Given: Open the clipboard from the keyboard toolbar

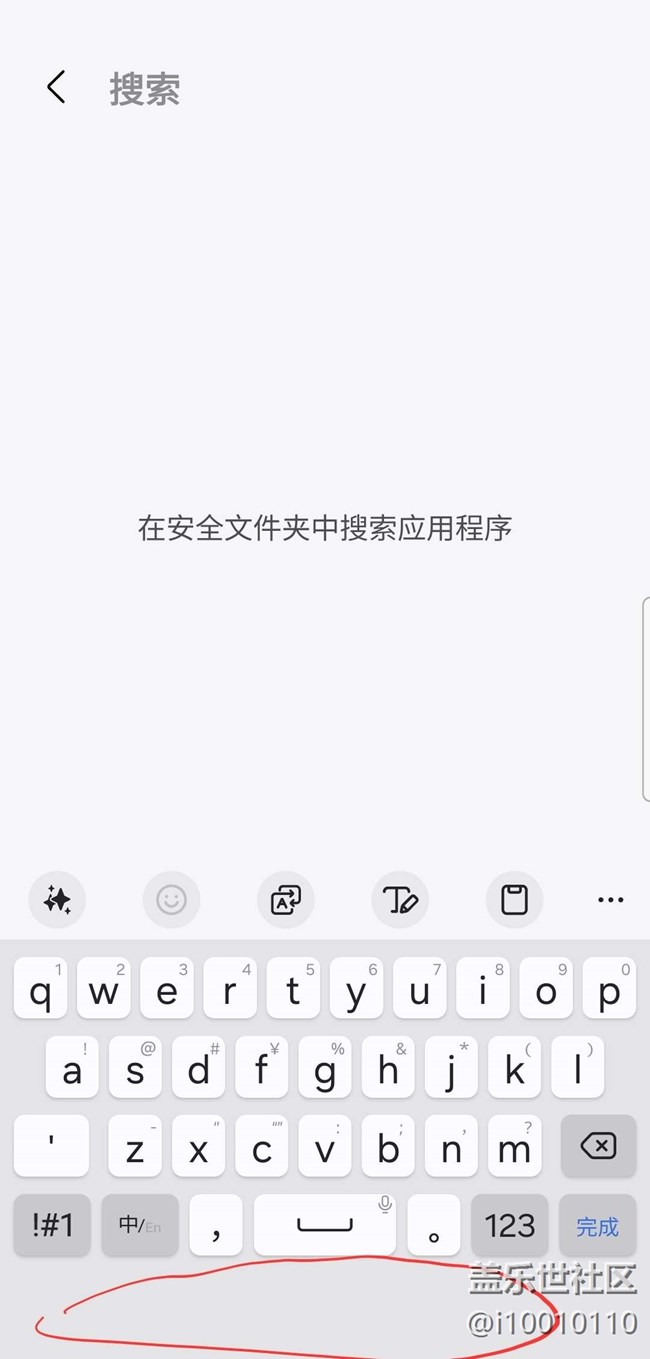Looking at the screenshot, I should click(x=514, y=900).
